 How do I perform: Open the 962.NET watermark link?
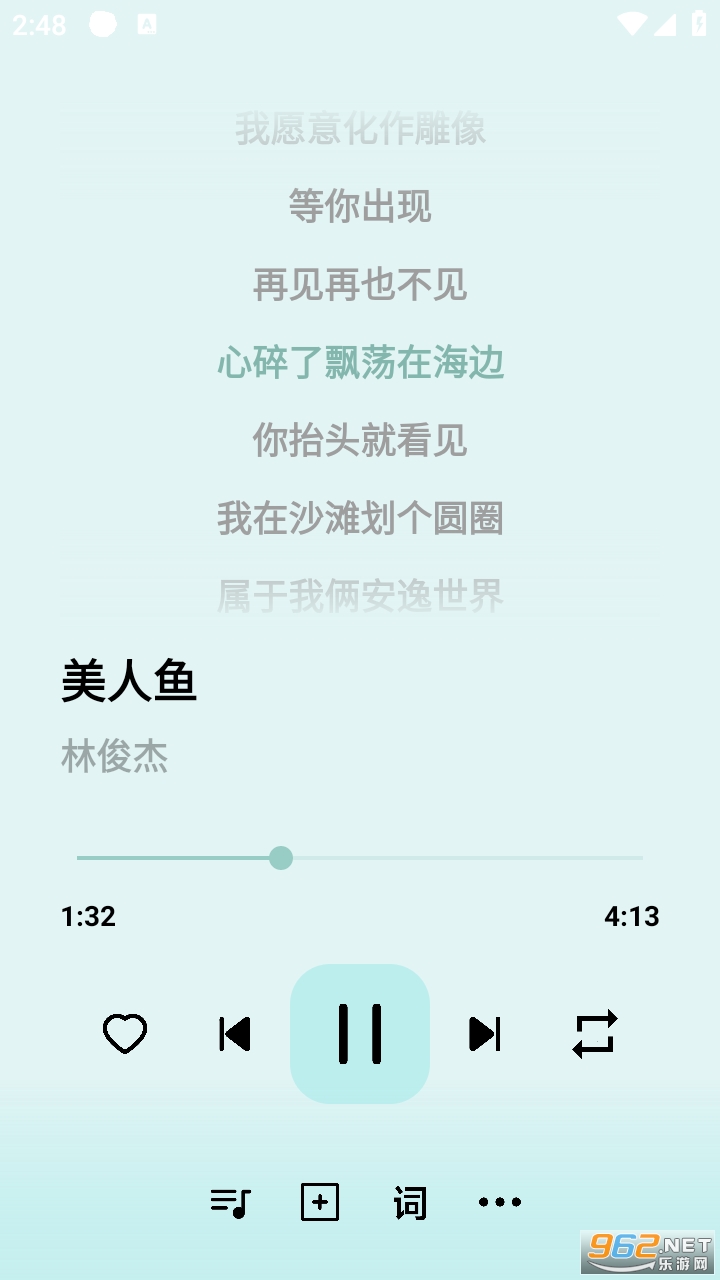point(645,1252)
